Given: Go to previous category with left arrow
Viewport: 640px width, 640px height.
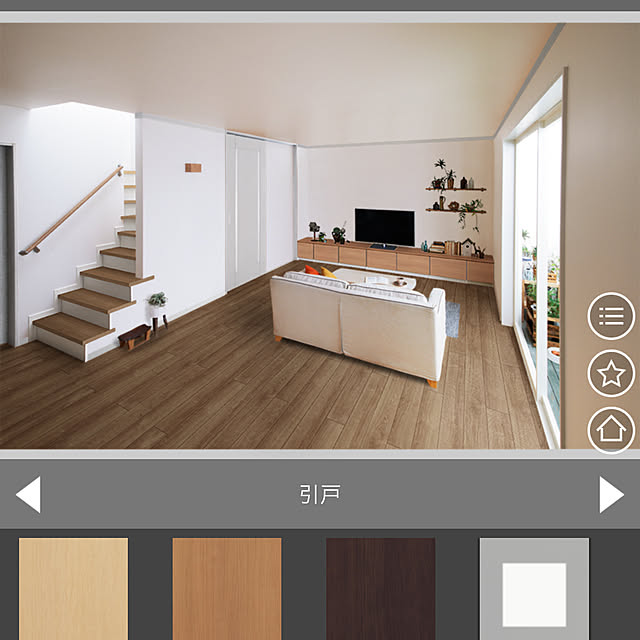Looking at the screenshot, I should (28, 495).
